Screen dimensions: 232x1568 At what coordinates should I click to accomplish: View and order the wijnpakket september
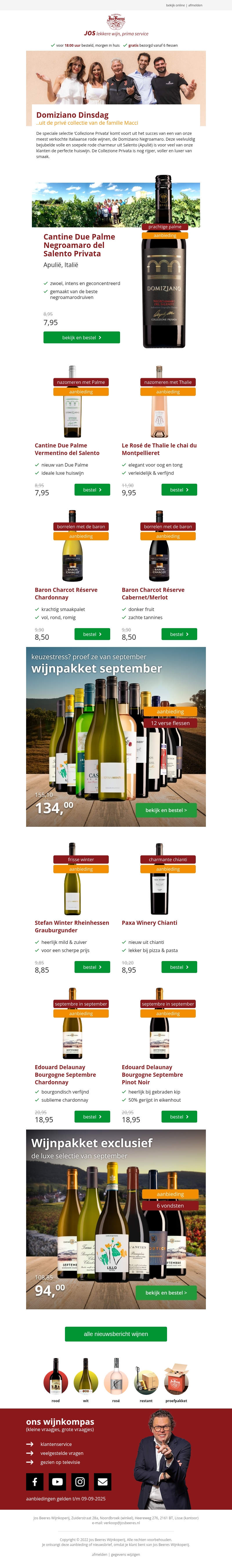166,810
